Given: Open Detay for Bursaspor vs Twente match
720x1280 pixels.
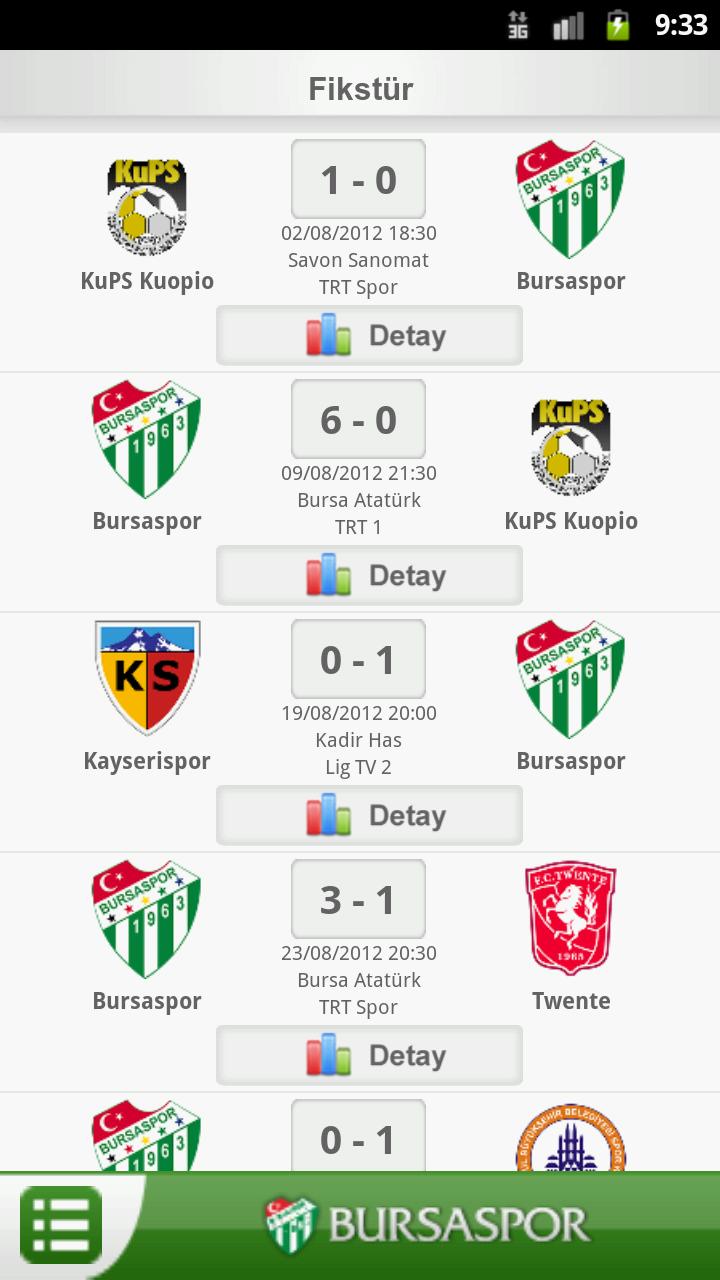Looking at the screenshot, I should click(x=369, y=1055).
